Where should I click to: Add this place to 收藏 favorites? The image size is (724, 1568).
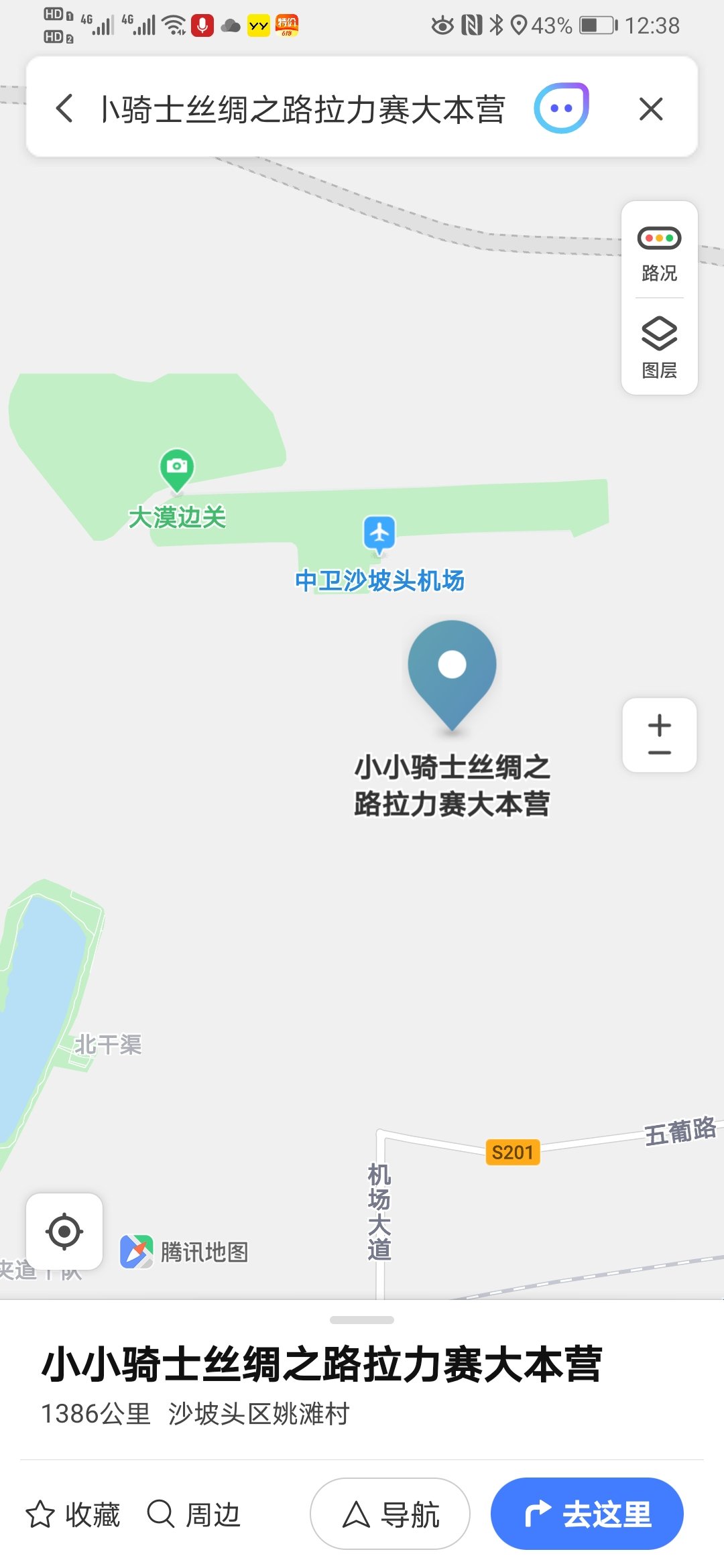click(x=72, y=1514)
